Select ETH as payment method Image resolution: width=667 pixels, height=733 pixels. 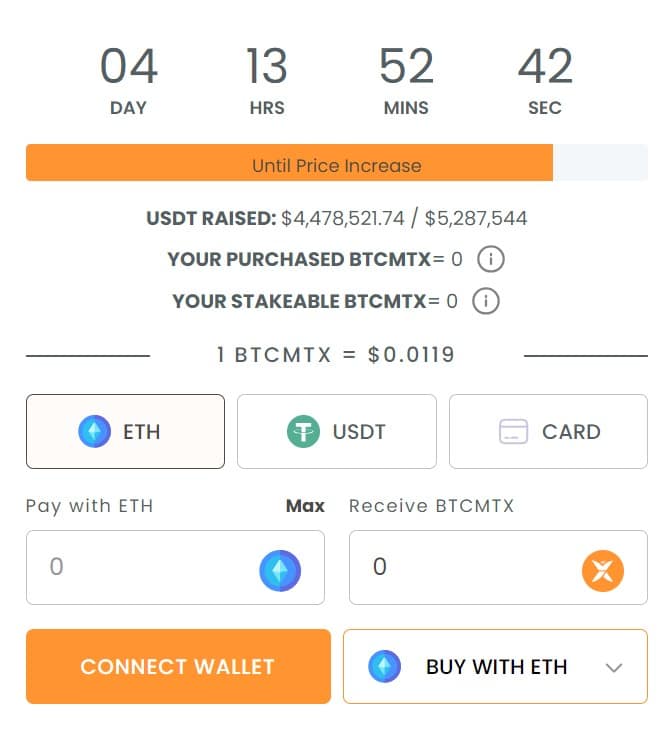coord(125,432)
